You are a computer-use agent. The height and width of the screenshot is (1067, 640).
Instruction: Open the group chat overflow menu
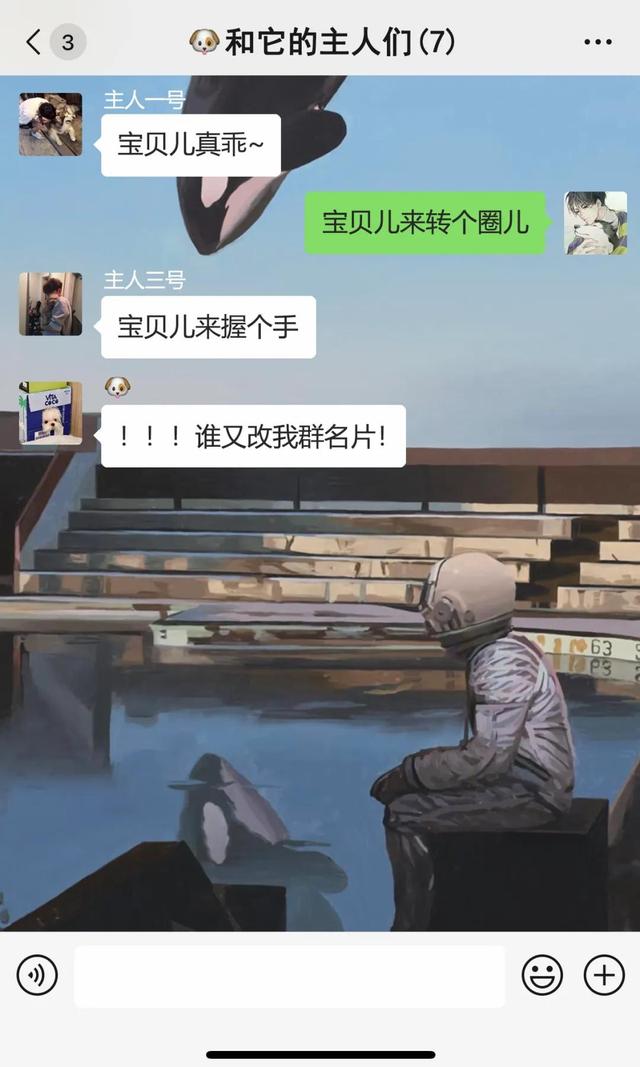click(x=597, y=42)
